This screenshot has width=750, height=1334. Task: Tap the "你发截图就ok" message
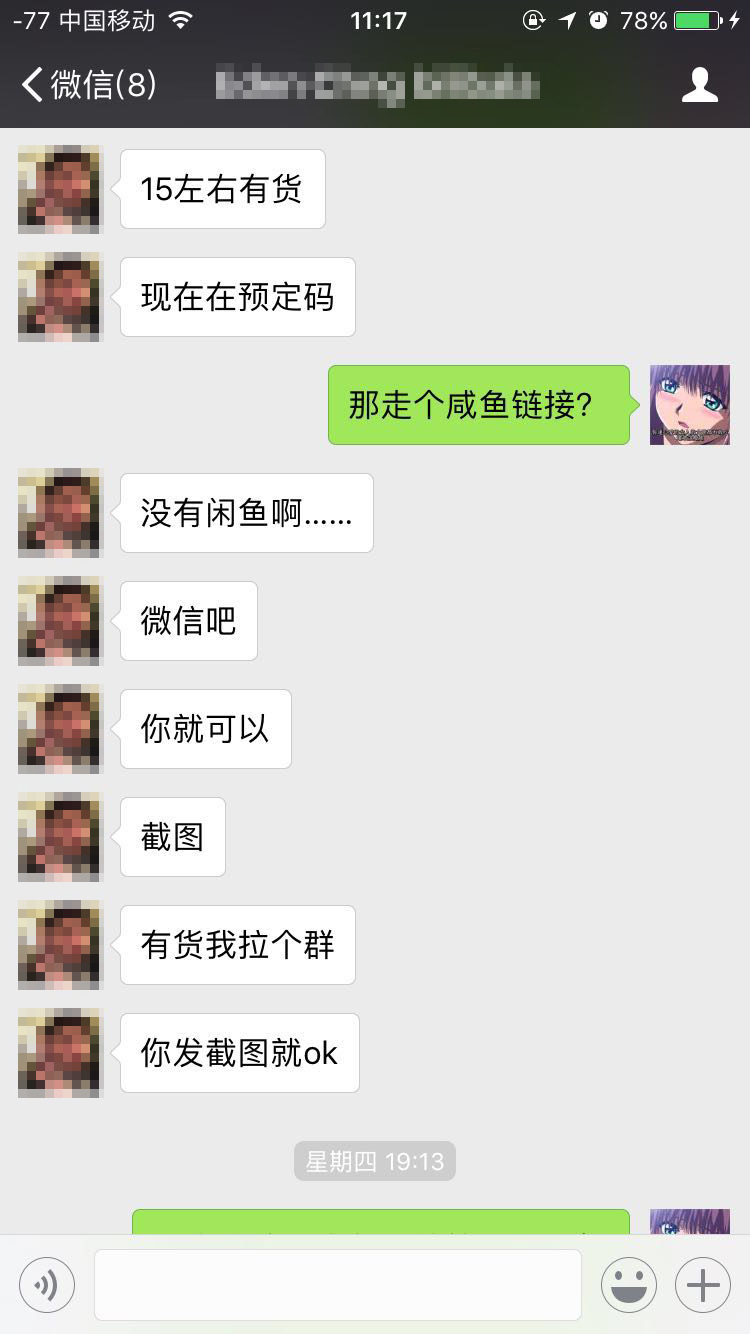click(x=239, y=1052)
